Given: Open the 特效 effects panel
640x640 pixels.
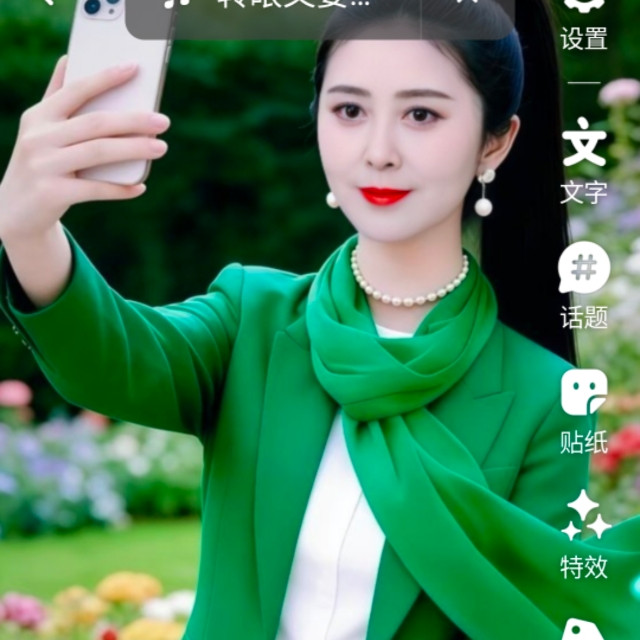Looking at the screenshot, I should [584, 535].
